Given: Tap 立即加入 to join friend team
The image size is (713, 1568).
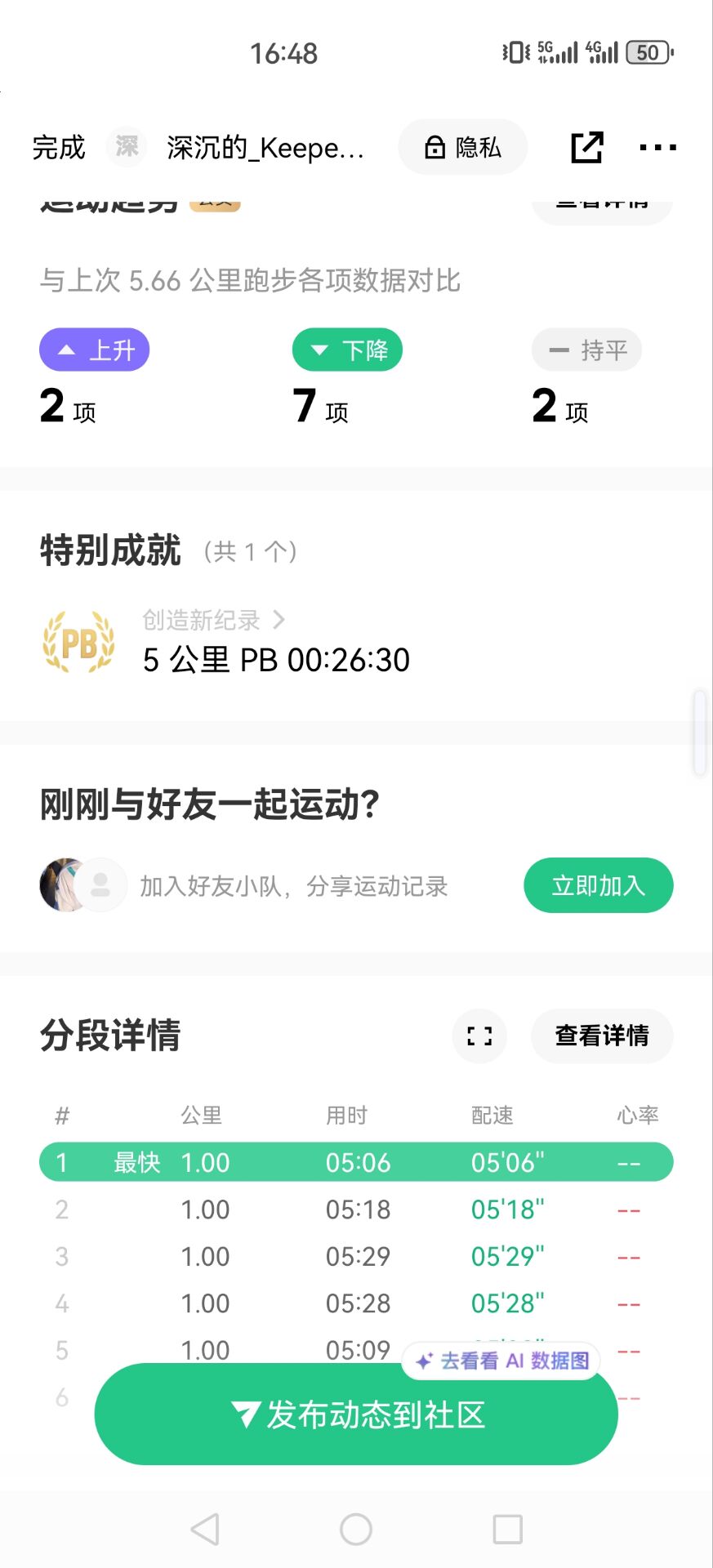Looking at the screenshot, I should coord(598,885).
